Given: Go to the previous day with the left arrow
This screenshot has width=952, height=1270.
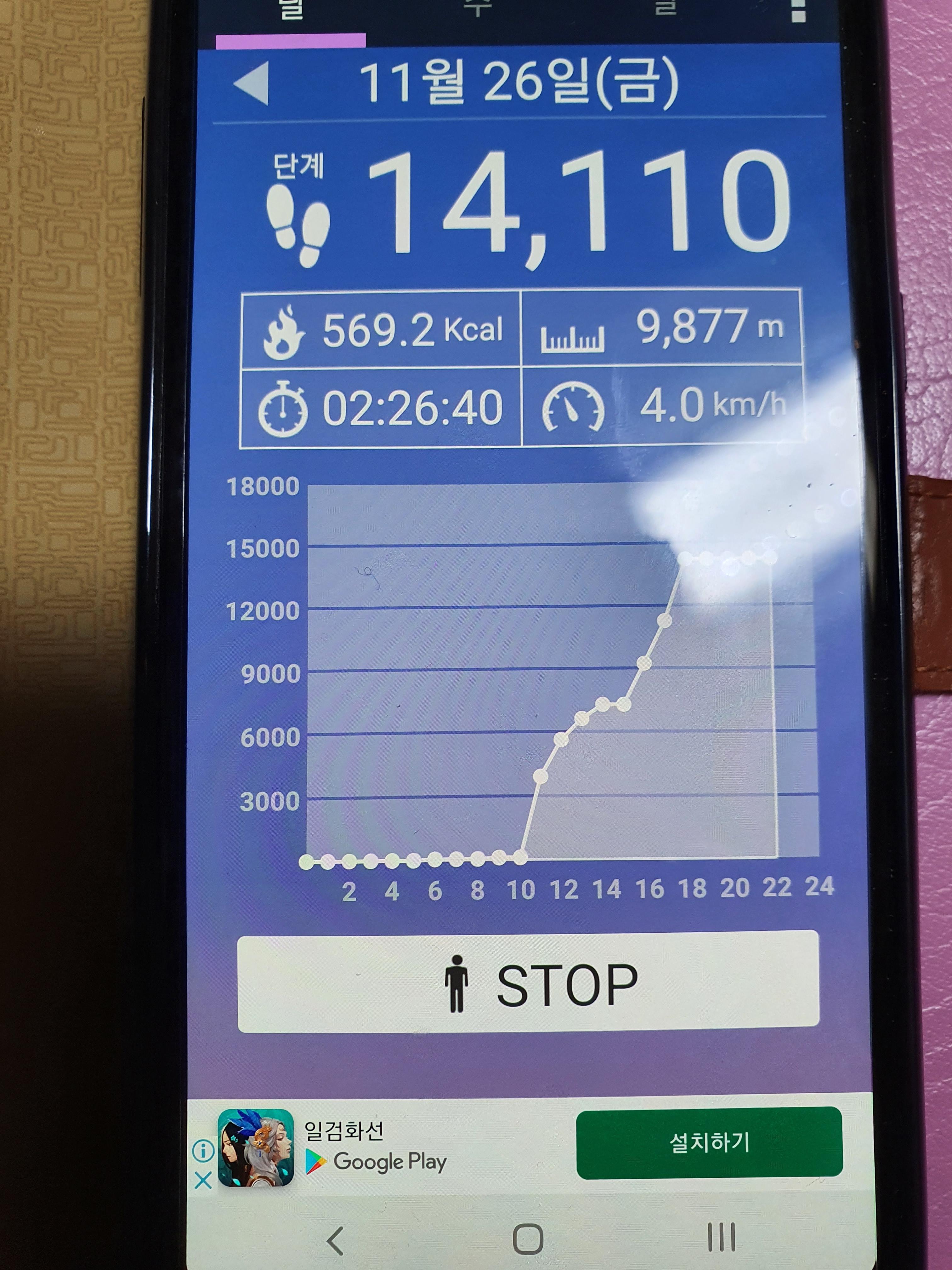Looking at the screenshot, I should coord(252,84).
